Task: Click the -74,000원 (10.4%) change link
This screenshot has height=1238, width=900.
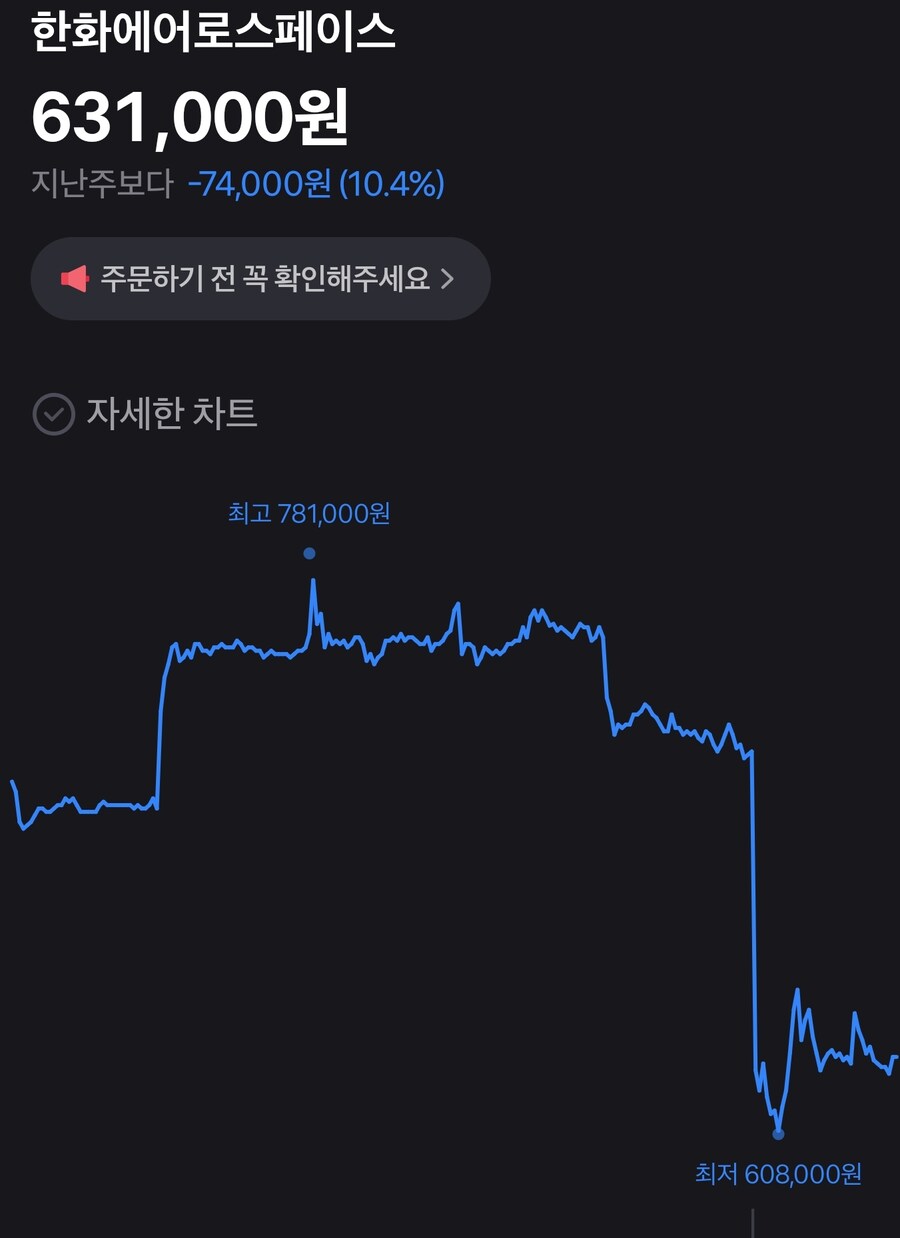Action: (x=315, y=183)
